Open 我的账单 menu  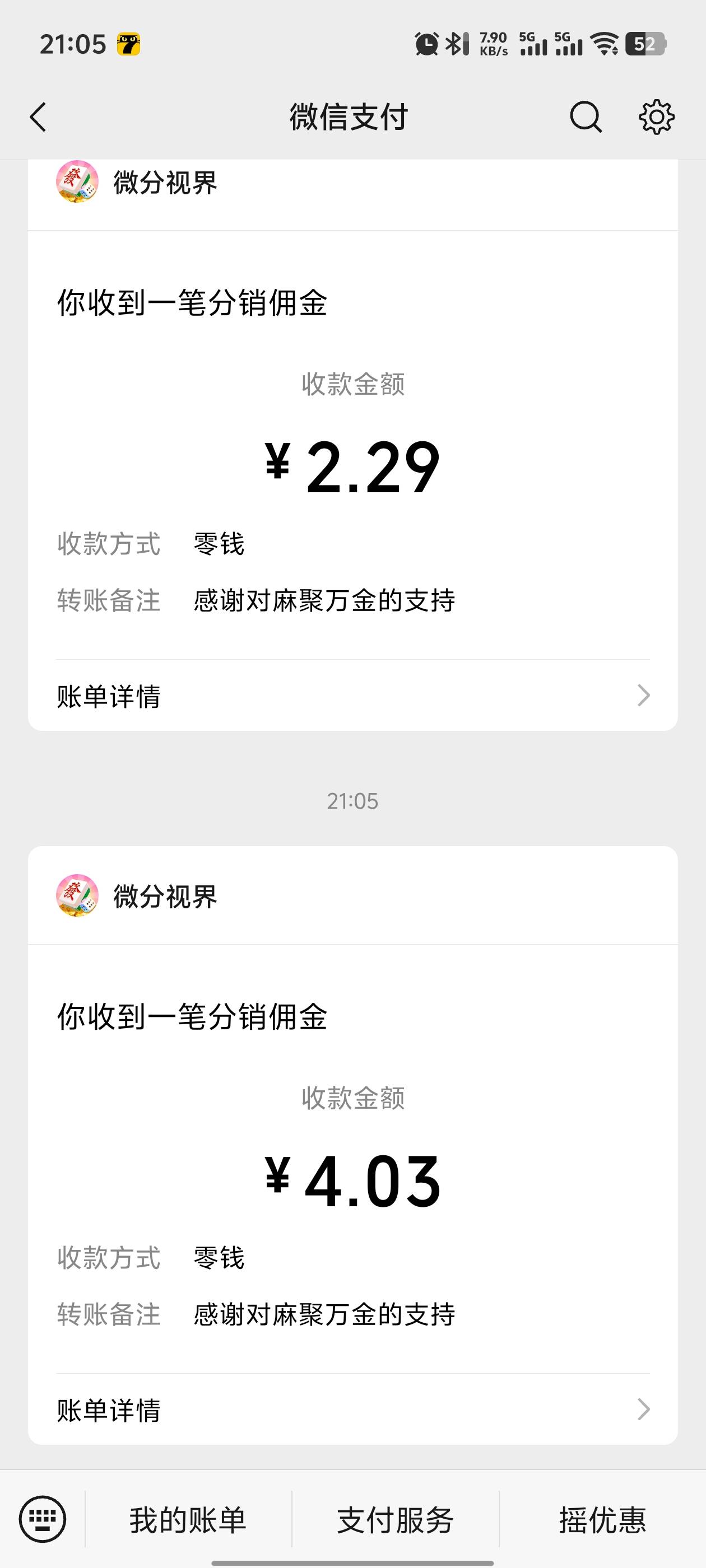tap(188, 1519)
